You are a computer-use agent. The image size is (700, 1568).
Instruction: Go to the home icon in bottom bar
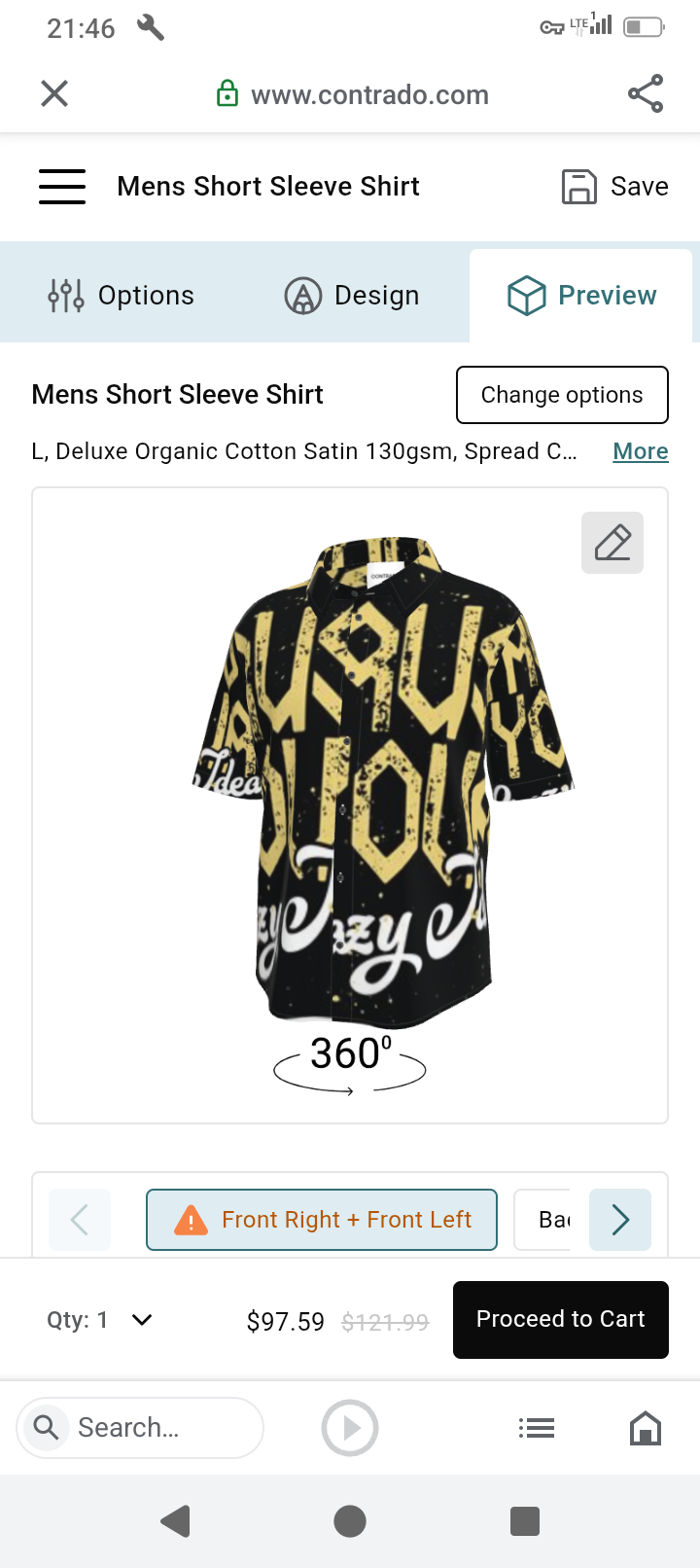click(646, 1428)
